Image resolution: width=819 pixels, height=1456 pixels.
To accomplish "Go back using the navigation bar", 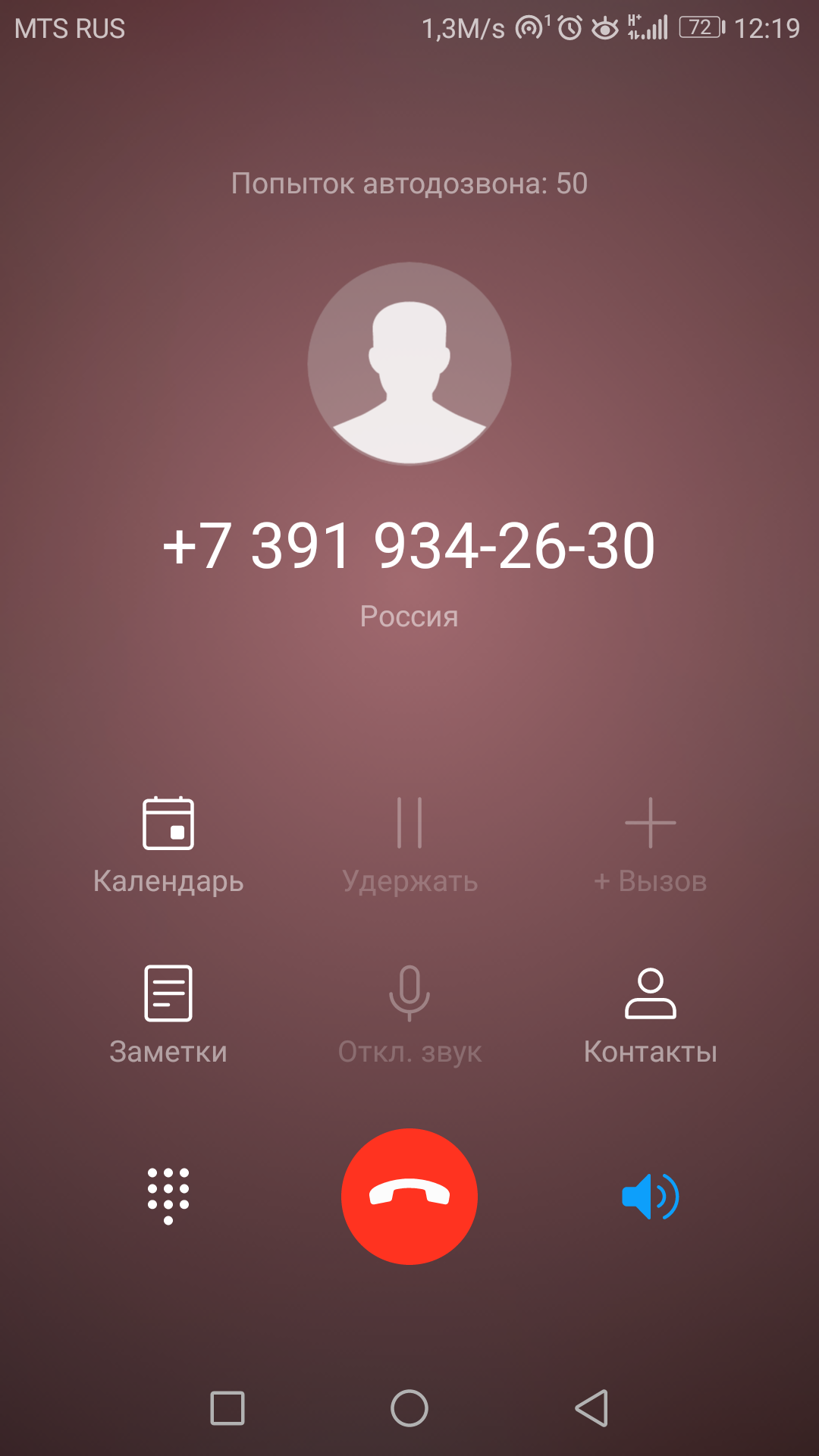I will [x=591, y=1408].
